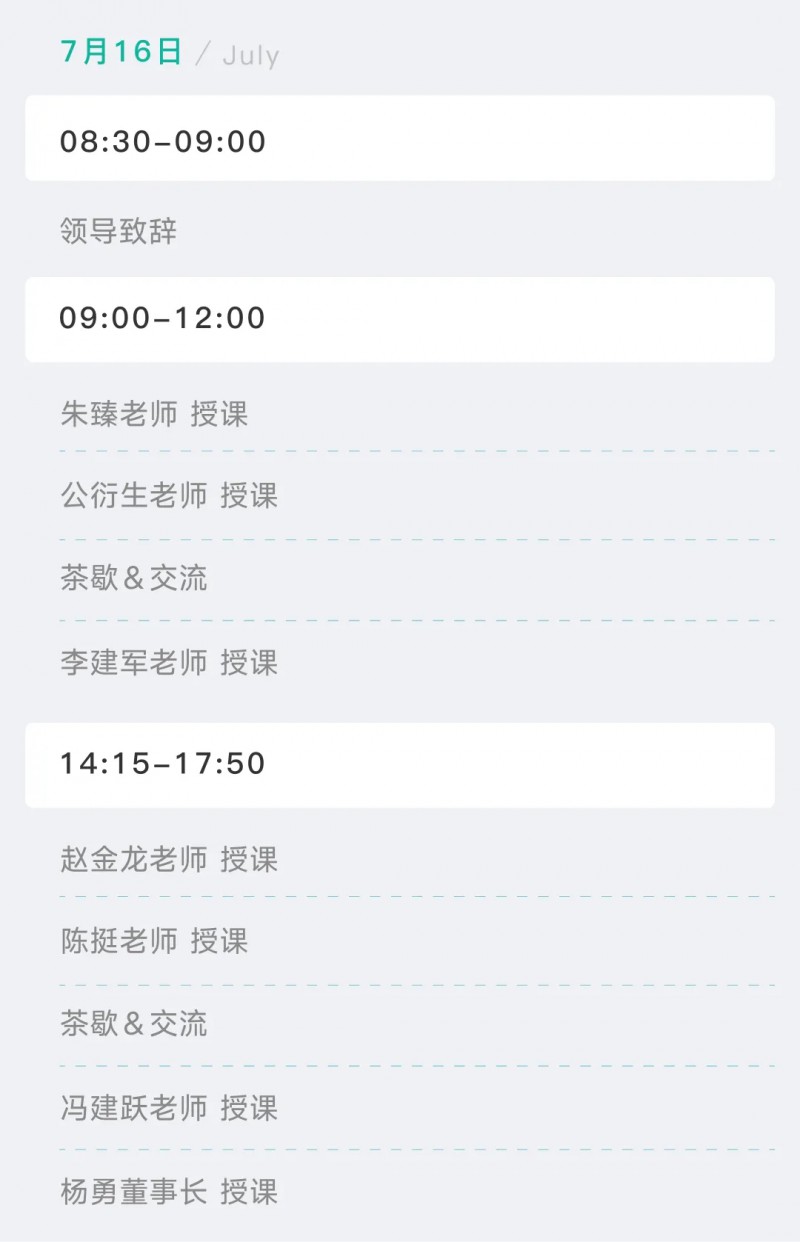Select the 赵金龙老师 授课 row
800x1242 pixels.
[168, 858]
